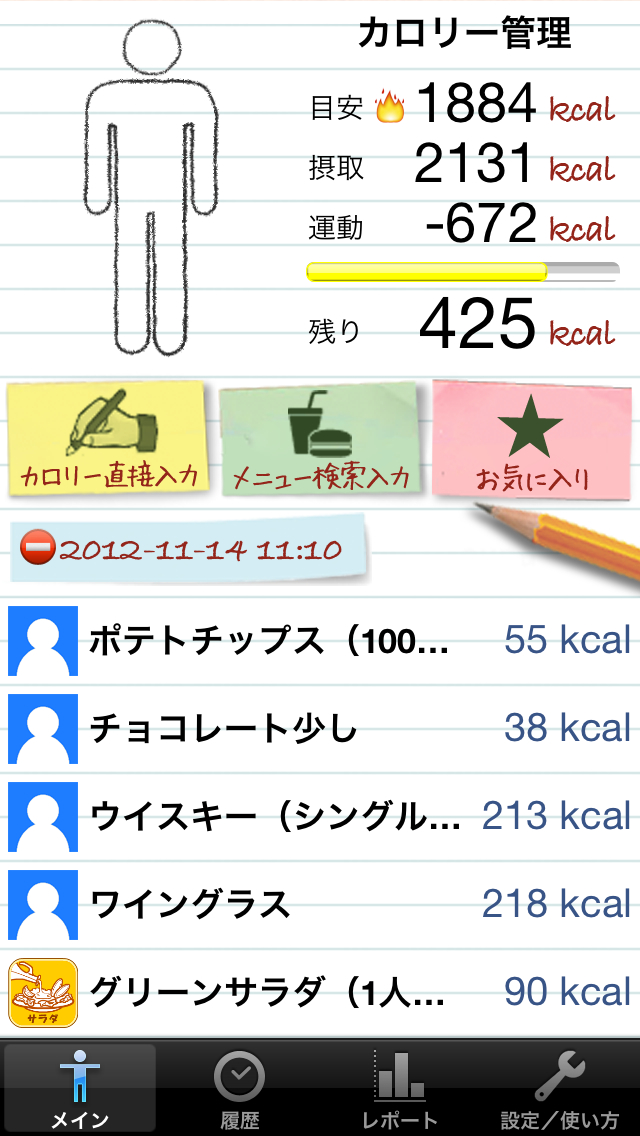
Task: Tap the red delete icon beside 2012-11-14 11:10
Action: pos(37,549)
